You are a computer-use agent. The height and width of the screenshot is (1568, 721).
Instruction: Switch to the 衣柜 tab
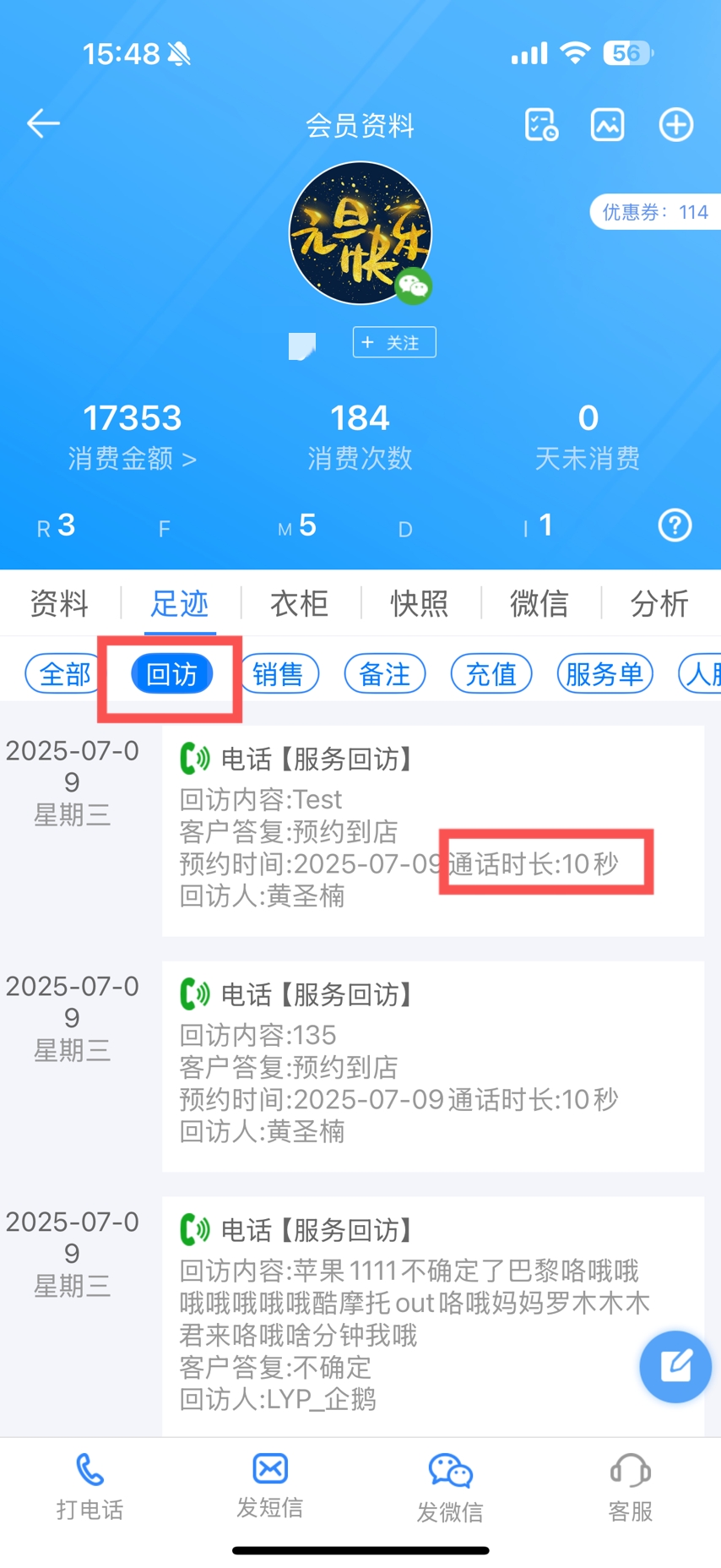click(x=299, y=603)
